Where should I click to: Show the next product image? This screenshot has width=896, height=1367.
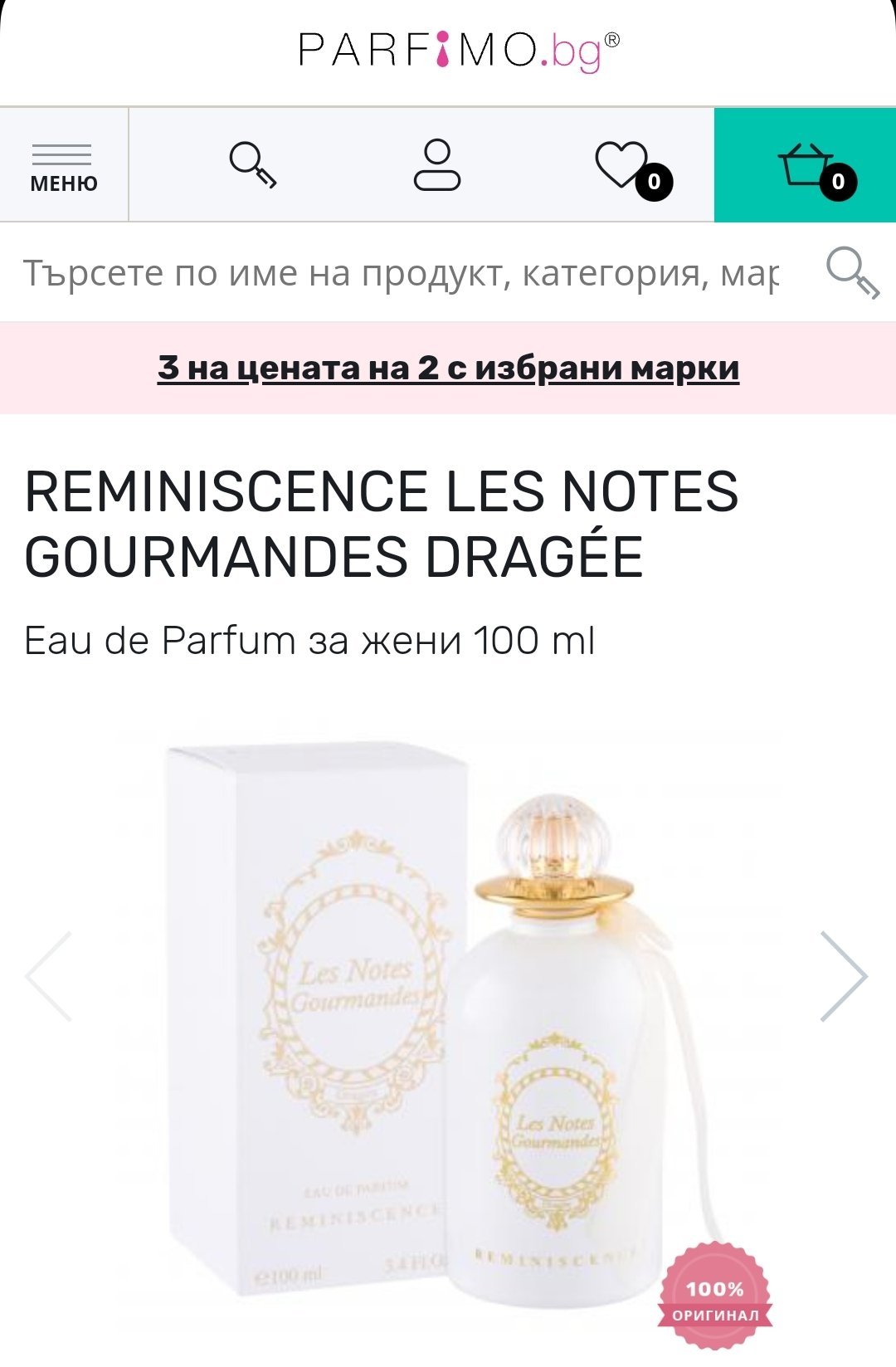coord(843,976)
